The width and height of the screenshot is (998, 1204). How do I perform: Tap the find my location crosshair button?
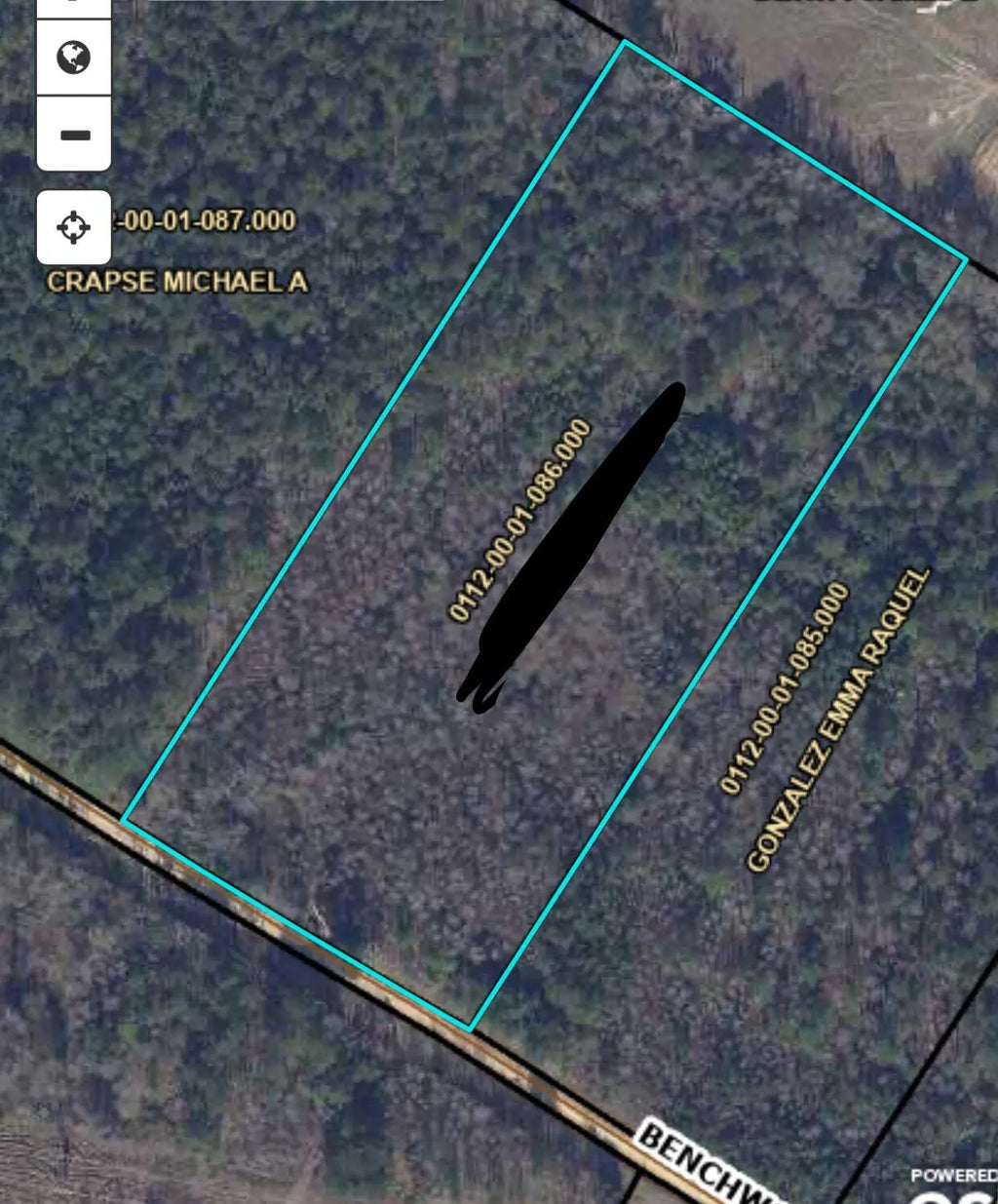tap(74, 228)
